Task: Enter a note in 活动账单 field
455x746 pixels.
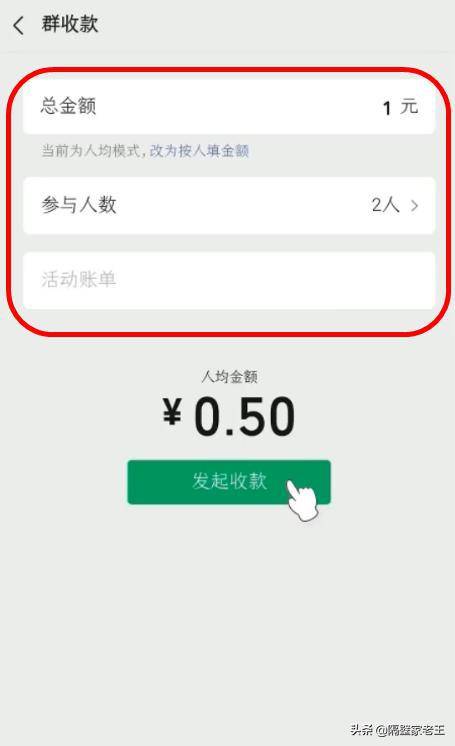Action: [x=229, y=280]
